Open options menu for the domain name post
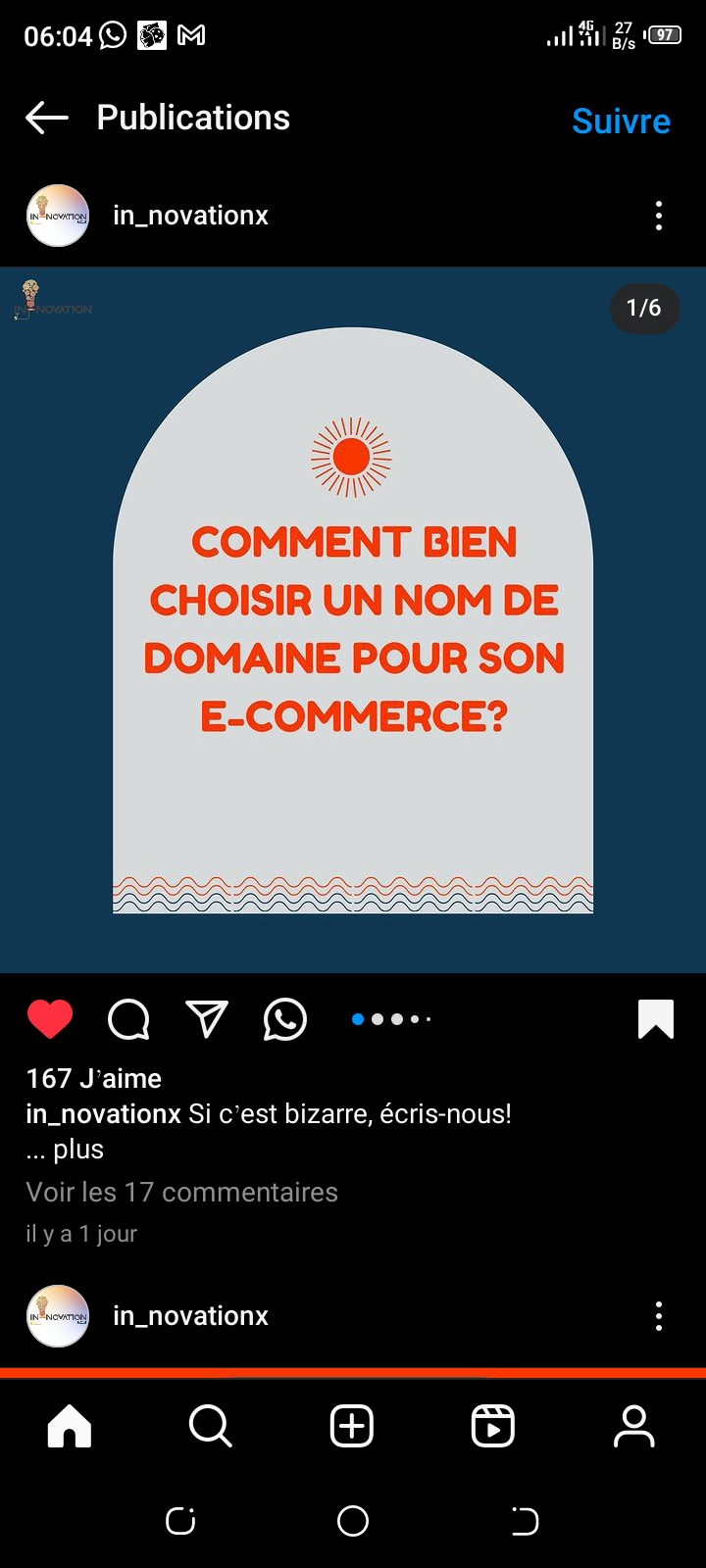The image size is (706, 1568). coord(659,216)
